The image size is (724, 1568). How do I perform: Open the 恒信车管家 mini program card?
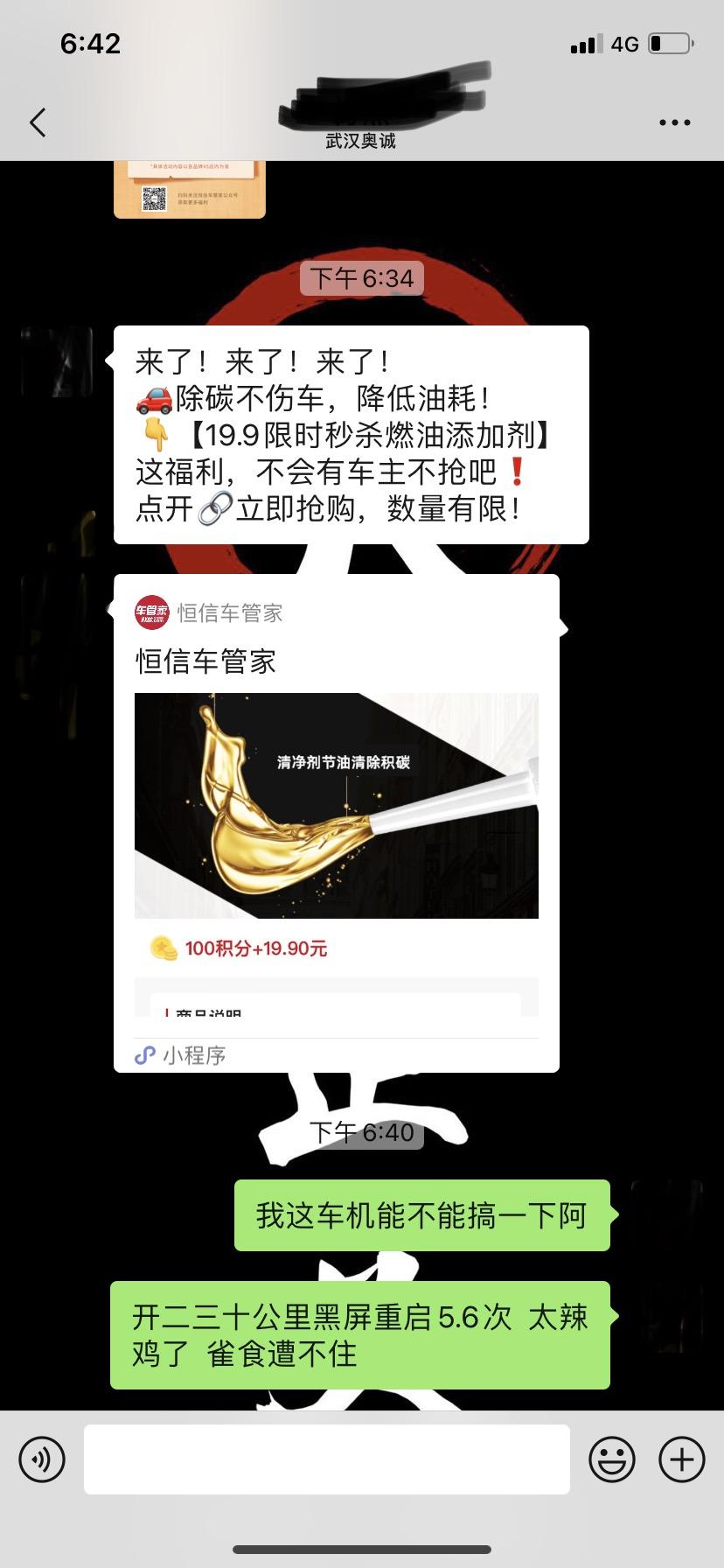coord(337,823)
